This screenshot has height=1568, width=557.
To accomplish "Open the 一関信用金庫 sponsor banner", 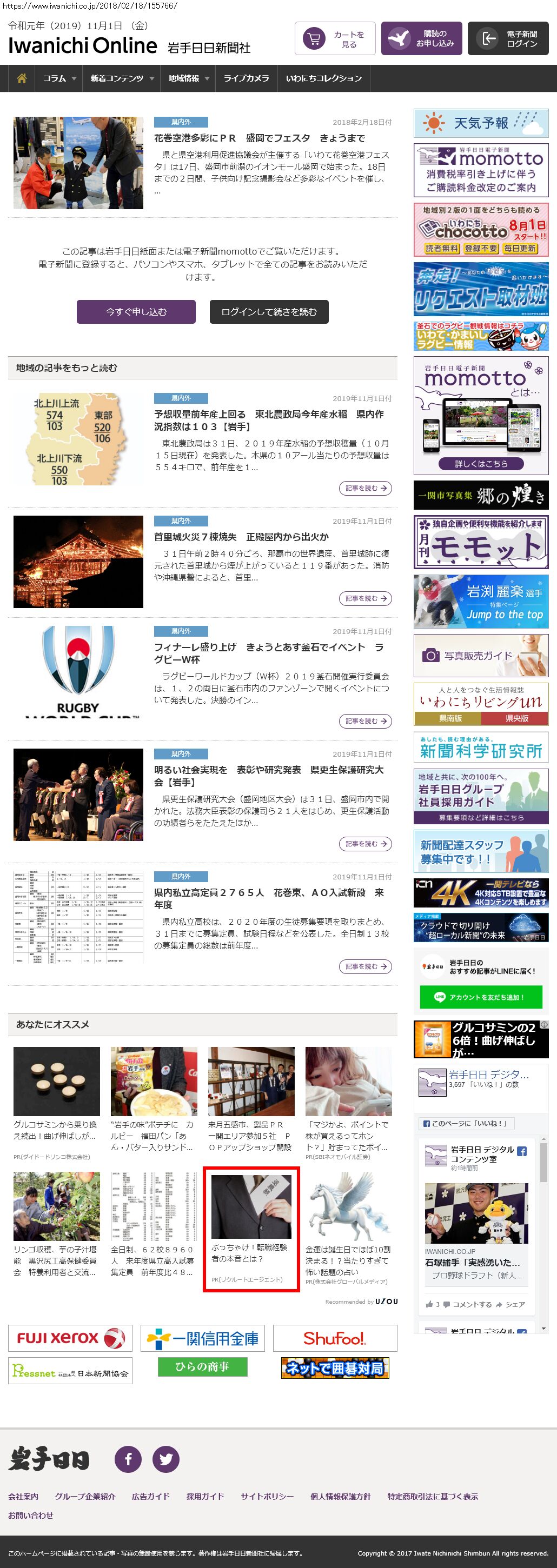I will click(202, 1338).
